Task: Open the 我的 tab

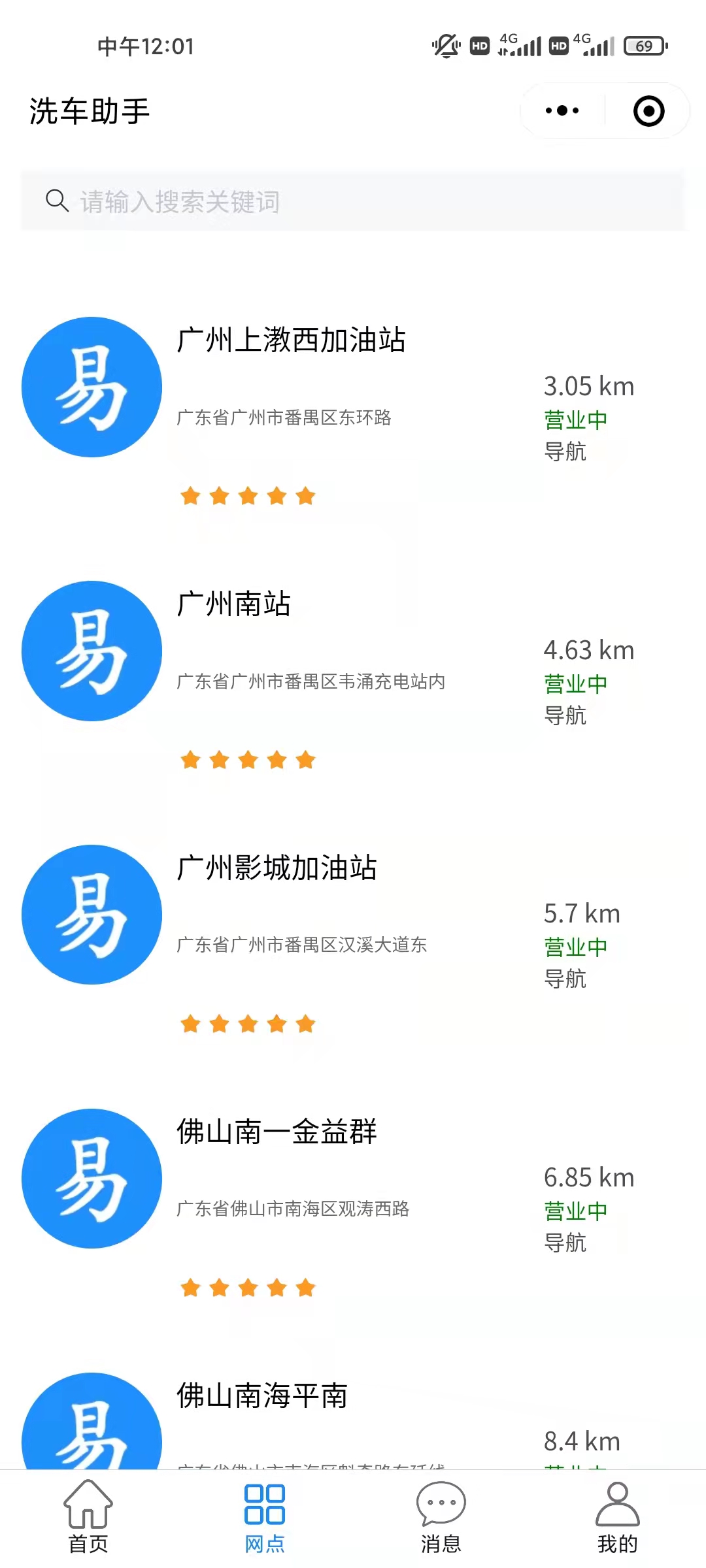Action: tap(618, 1517)
